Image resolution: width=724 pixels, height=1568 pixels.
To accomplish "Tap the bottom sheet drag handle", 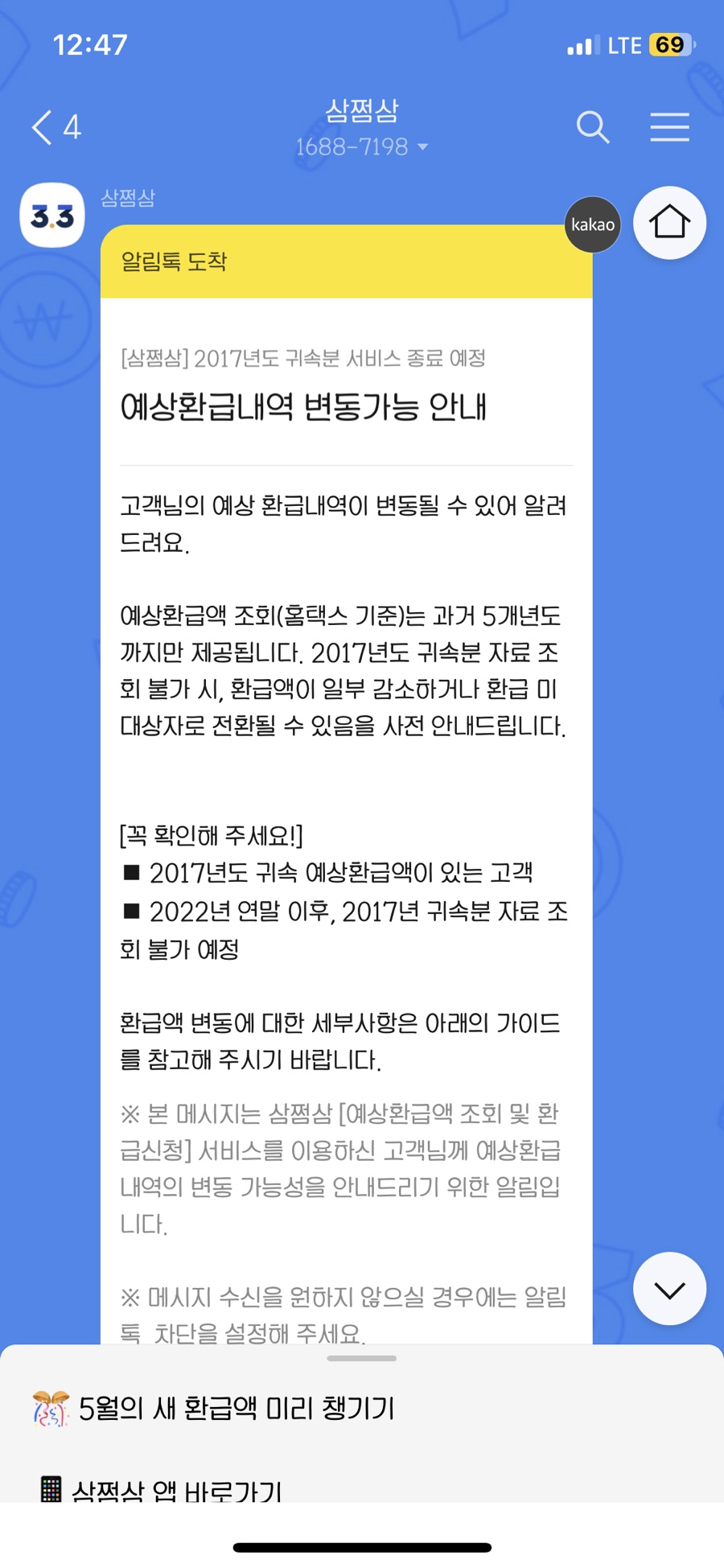I will (x=362, y=1358).
